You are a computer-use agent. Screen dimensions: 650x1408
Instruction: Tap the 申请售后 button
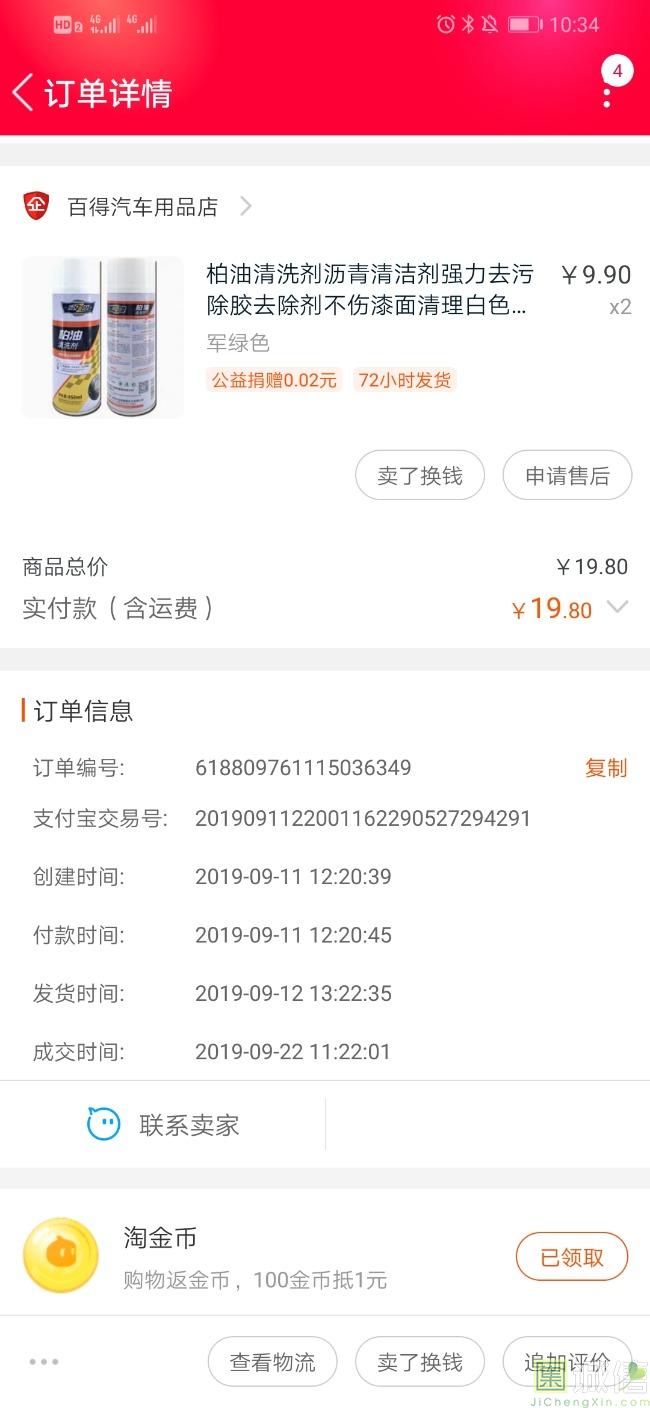567,475
